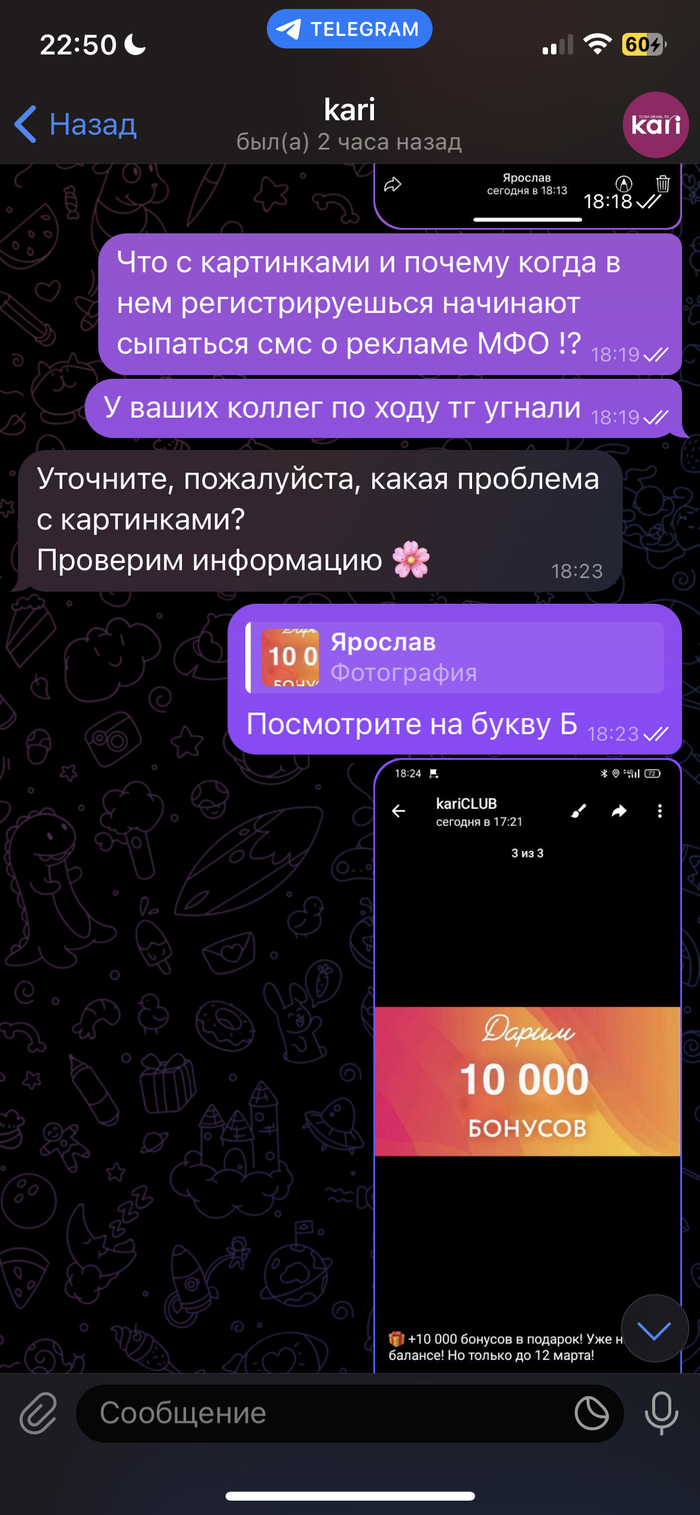Open the kariCLUB screenshot with 10 000 бонусов
700x1515 pixels.
pos(527,1080)
